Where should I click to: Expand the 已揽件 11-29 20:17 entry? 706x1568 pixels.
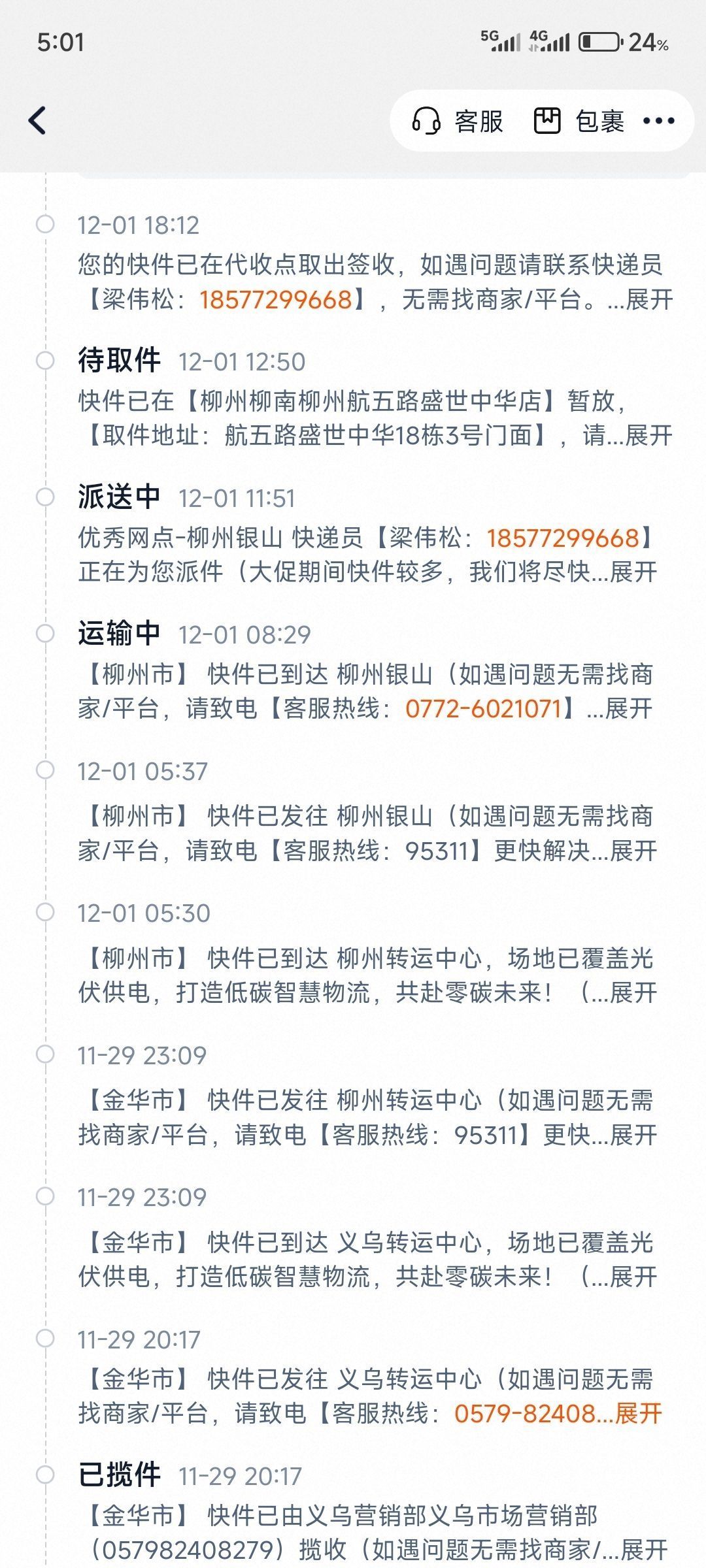click(644, 1550)
